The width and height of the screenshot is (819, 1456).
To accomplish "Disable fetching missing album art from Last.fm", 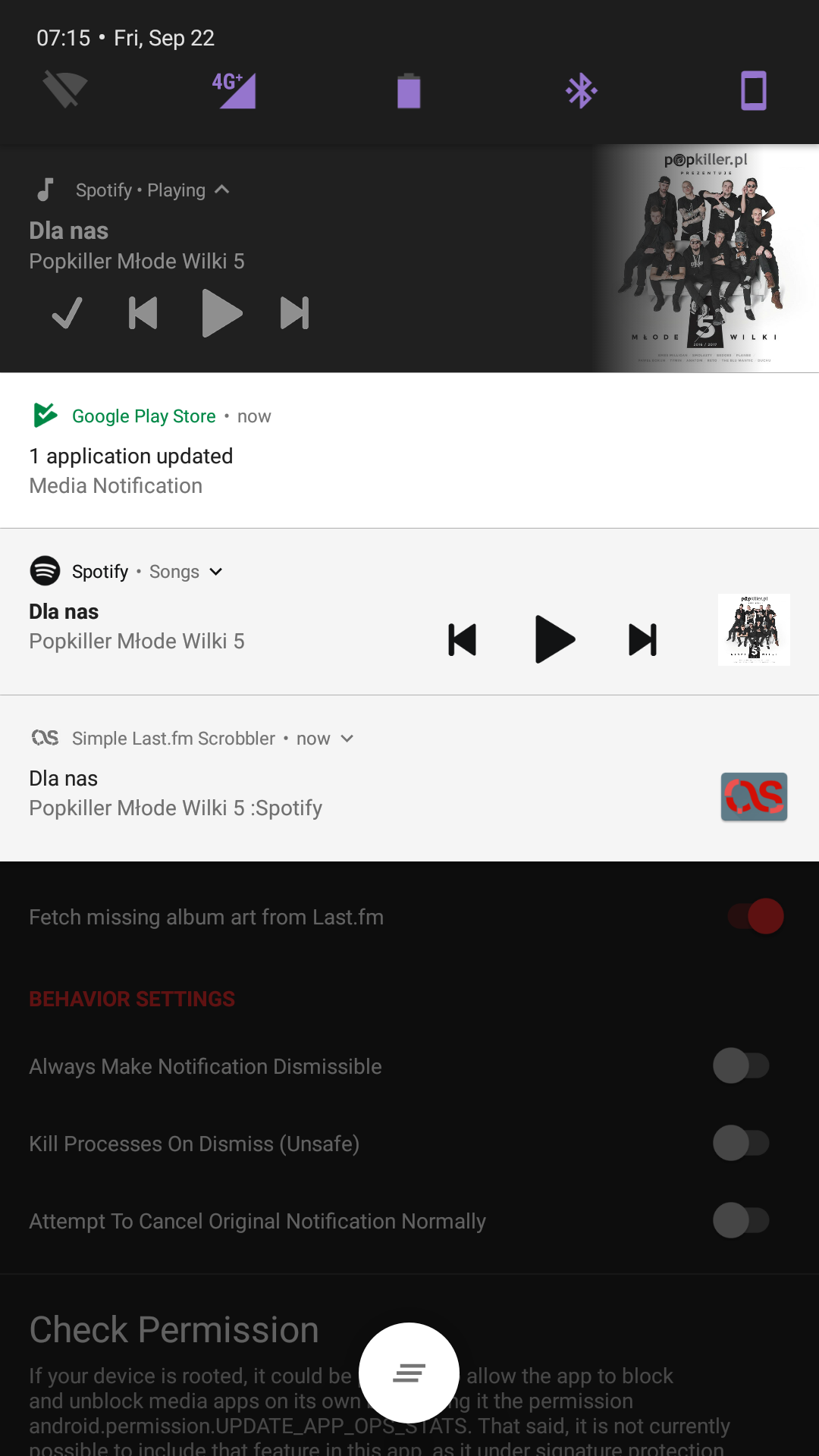I will (753, 916).
